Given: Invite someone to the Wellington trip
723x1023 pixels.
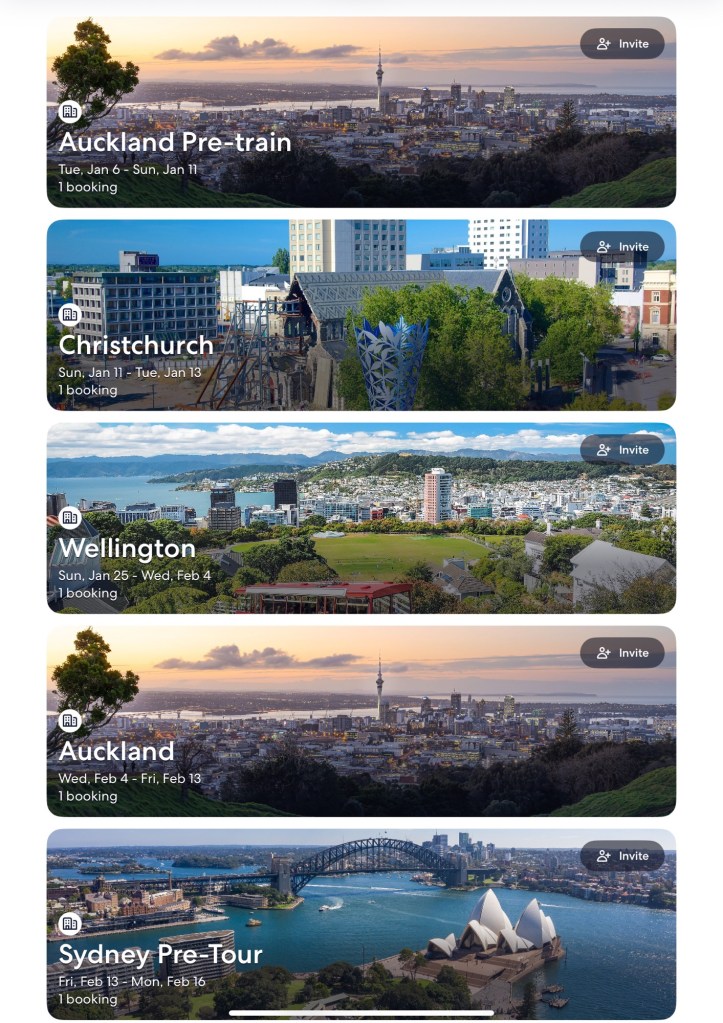Looking at the screenshot, I should pyautogui.click(x=622, y=450).
